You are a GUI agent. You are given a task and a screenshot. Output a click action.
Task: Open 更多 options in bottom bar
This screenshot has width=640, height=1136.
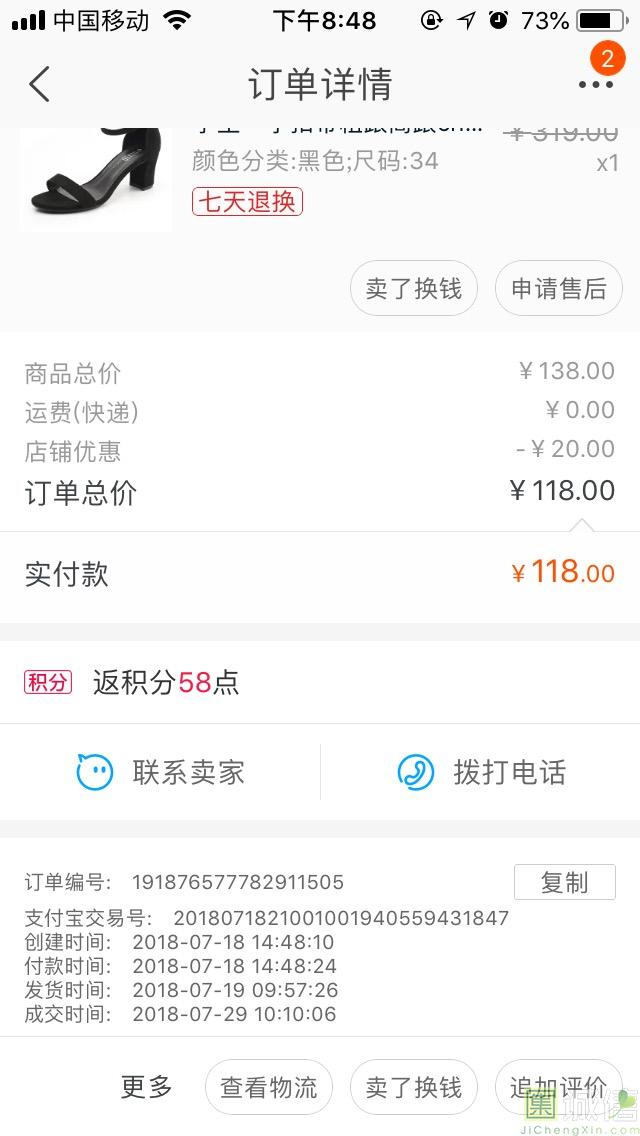coord(147,1087)
